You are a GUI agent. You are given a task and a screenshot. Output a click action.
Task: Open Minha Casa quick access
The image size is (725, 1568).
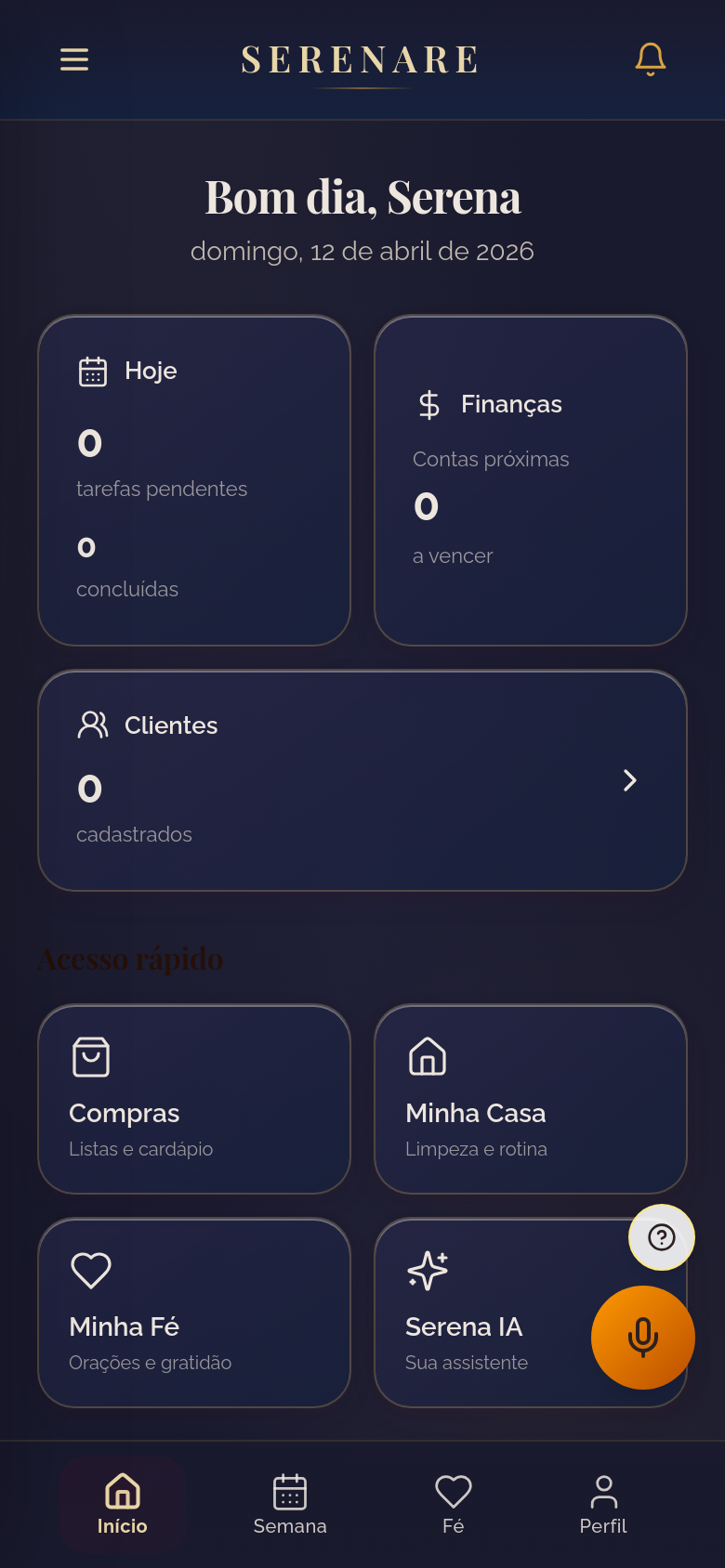click(530, 1099)
